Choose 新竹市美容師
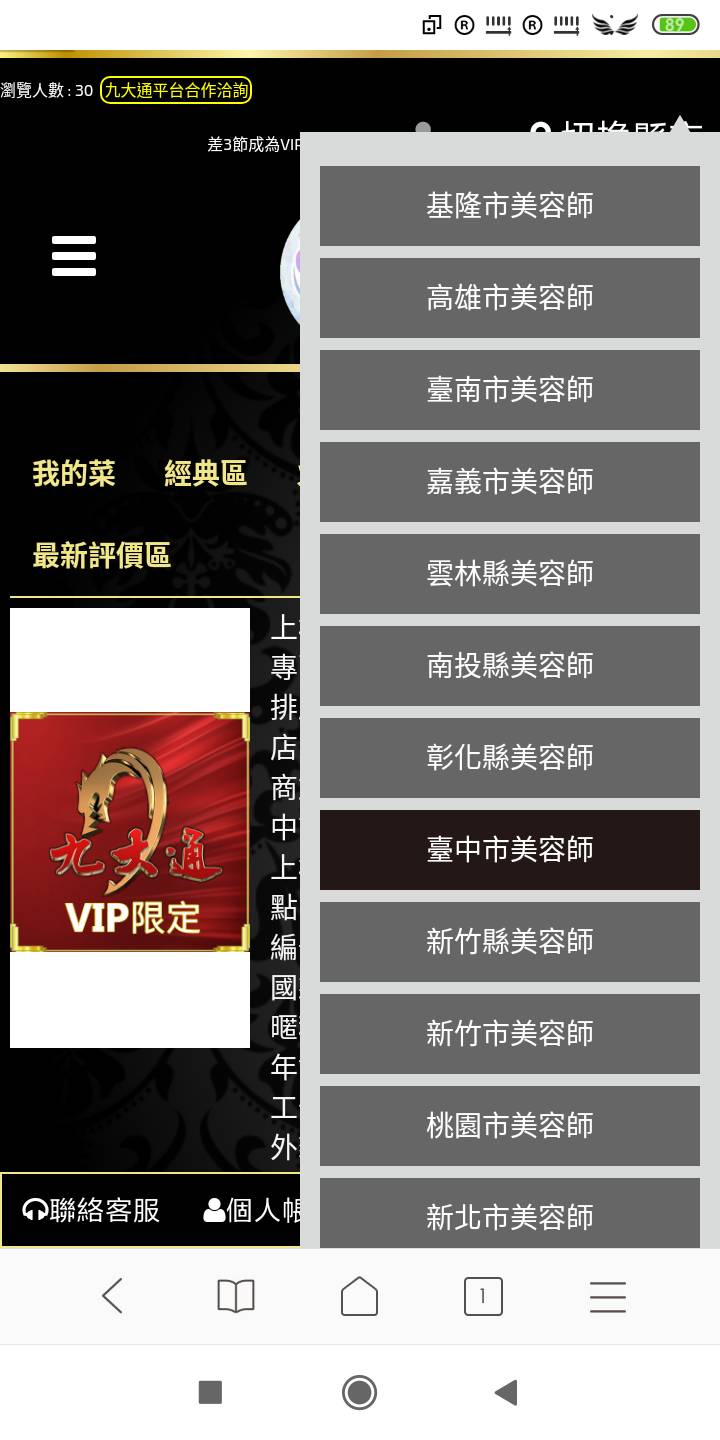The width and height of the screenshot is (720, 1440). point(509,1034)
